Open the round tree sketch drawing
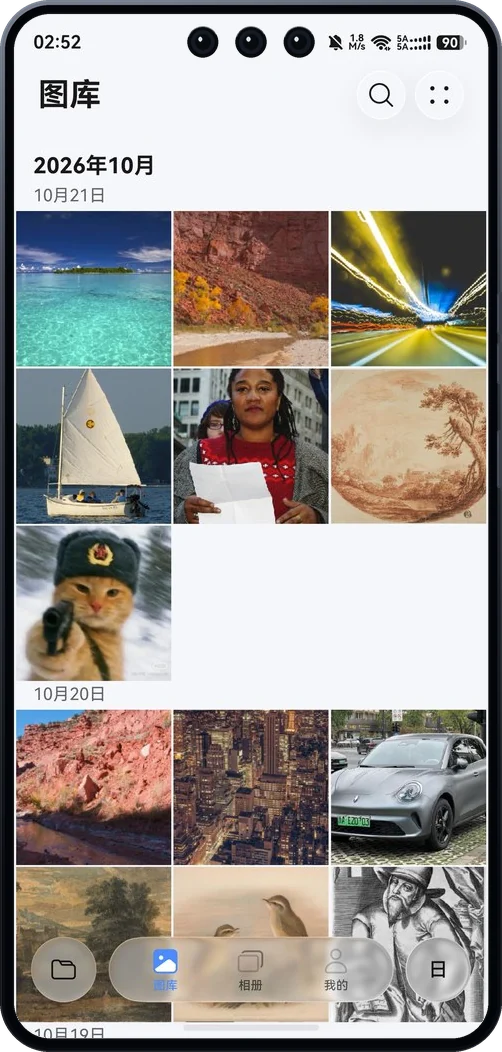Screen dimensions: 502x1052 pyautogui.click(x=408, y=446)
